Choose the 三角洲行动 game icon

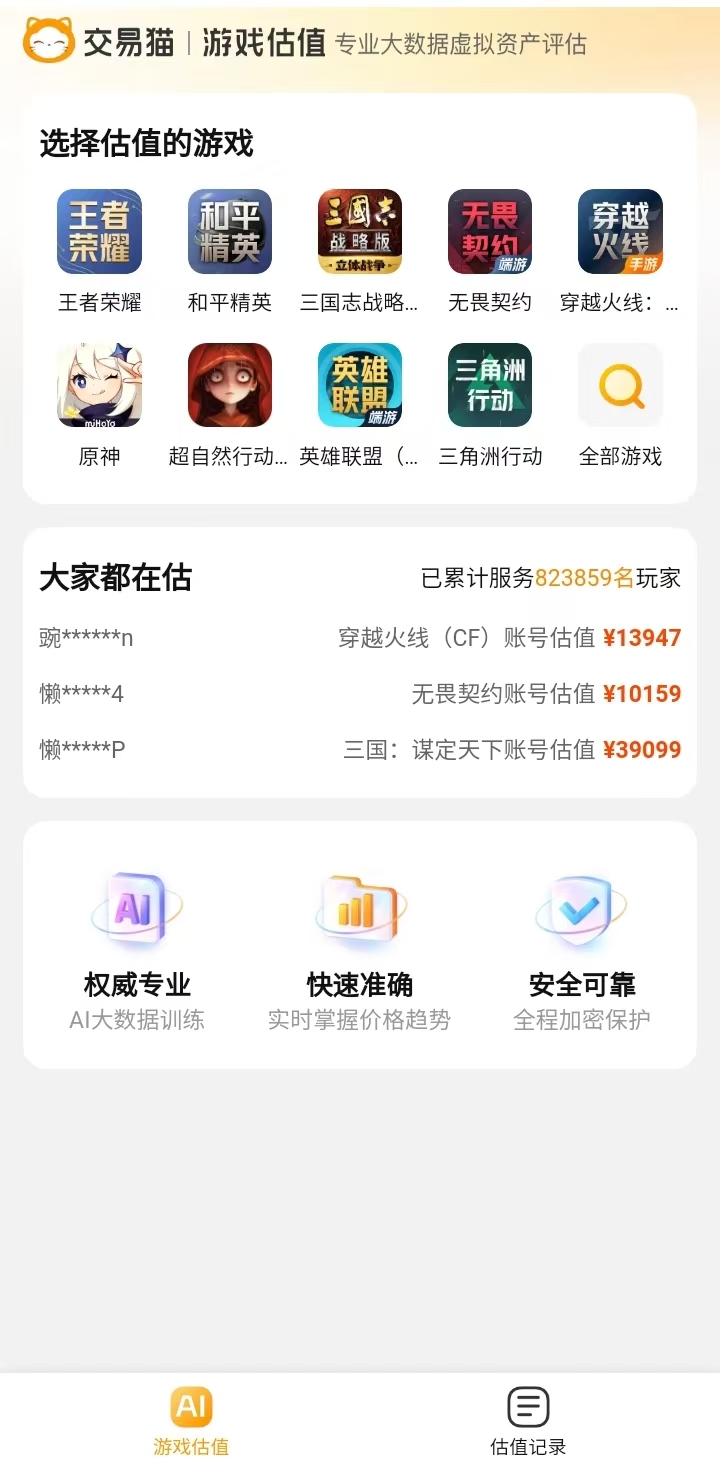click(x=489, y=385)
